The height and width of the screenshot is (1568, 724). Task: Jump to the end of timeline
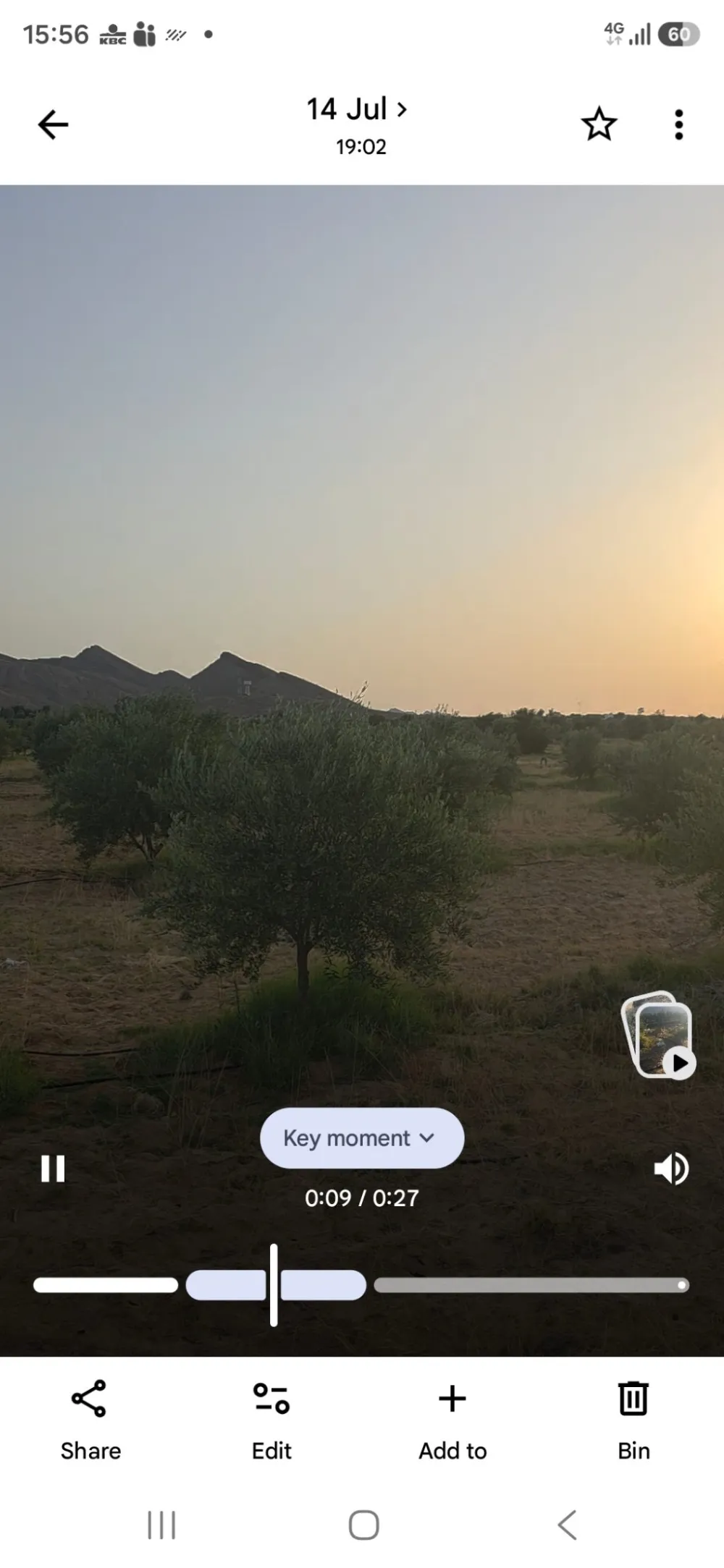(x=682, y=1285)
